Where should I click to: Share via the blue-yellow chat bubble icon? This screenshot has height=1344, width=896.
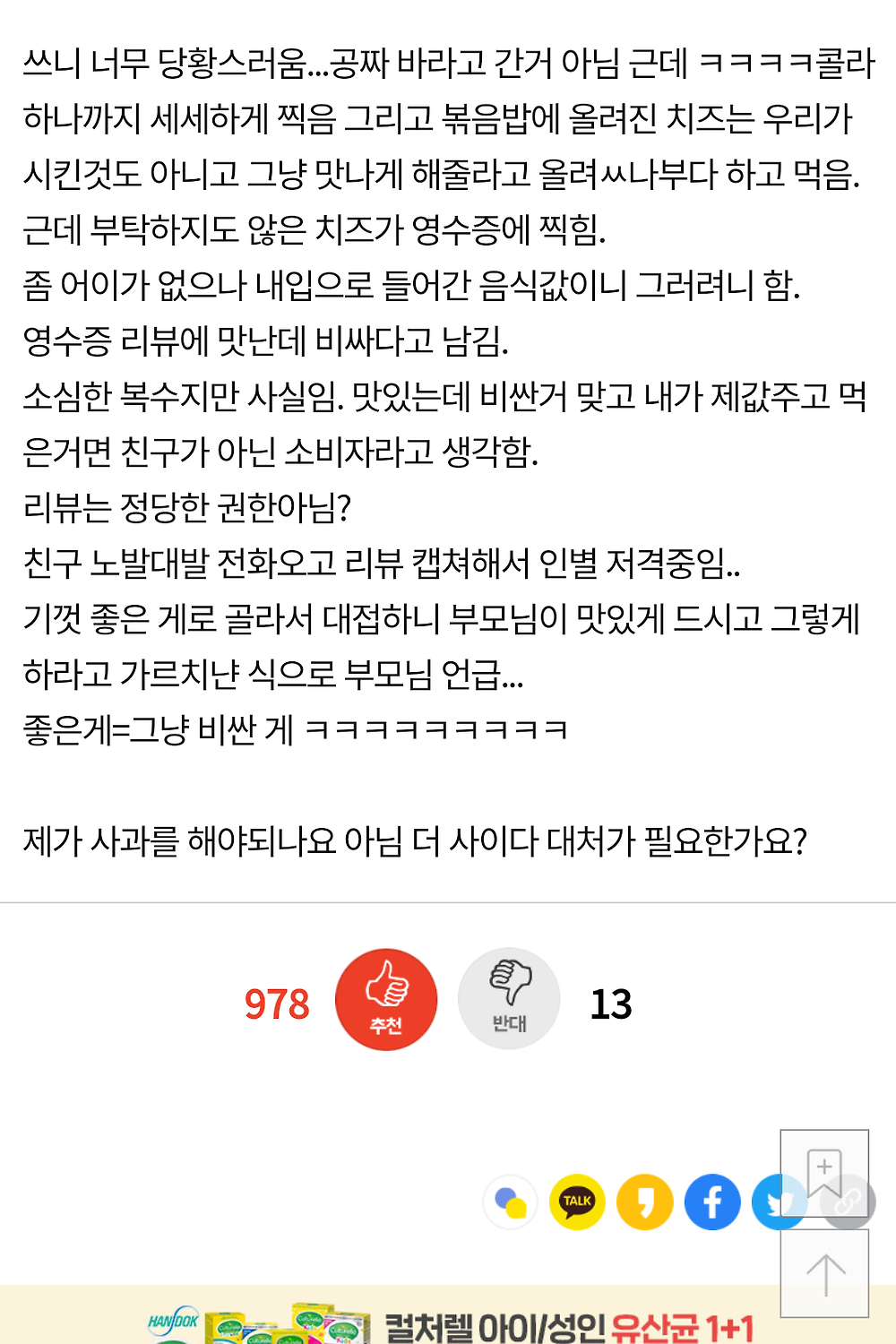510,1202
